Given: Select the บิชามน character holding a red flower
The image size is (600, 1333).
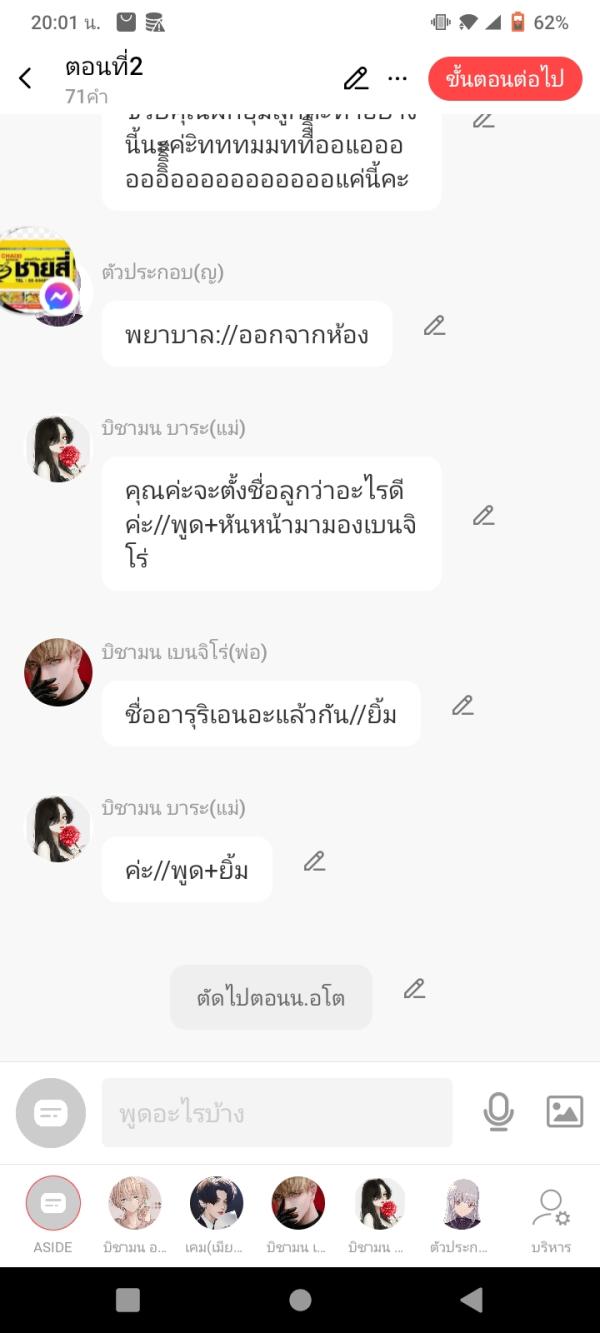Looking at the screenshot, I should coord(381,1203).
